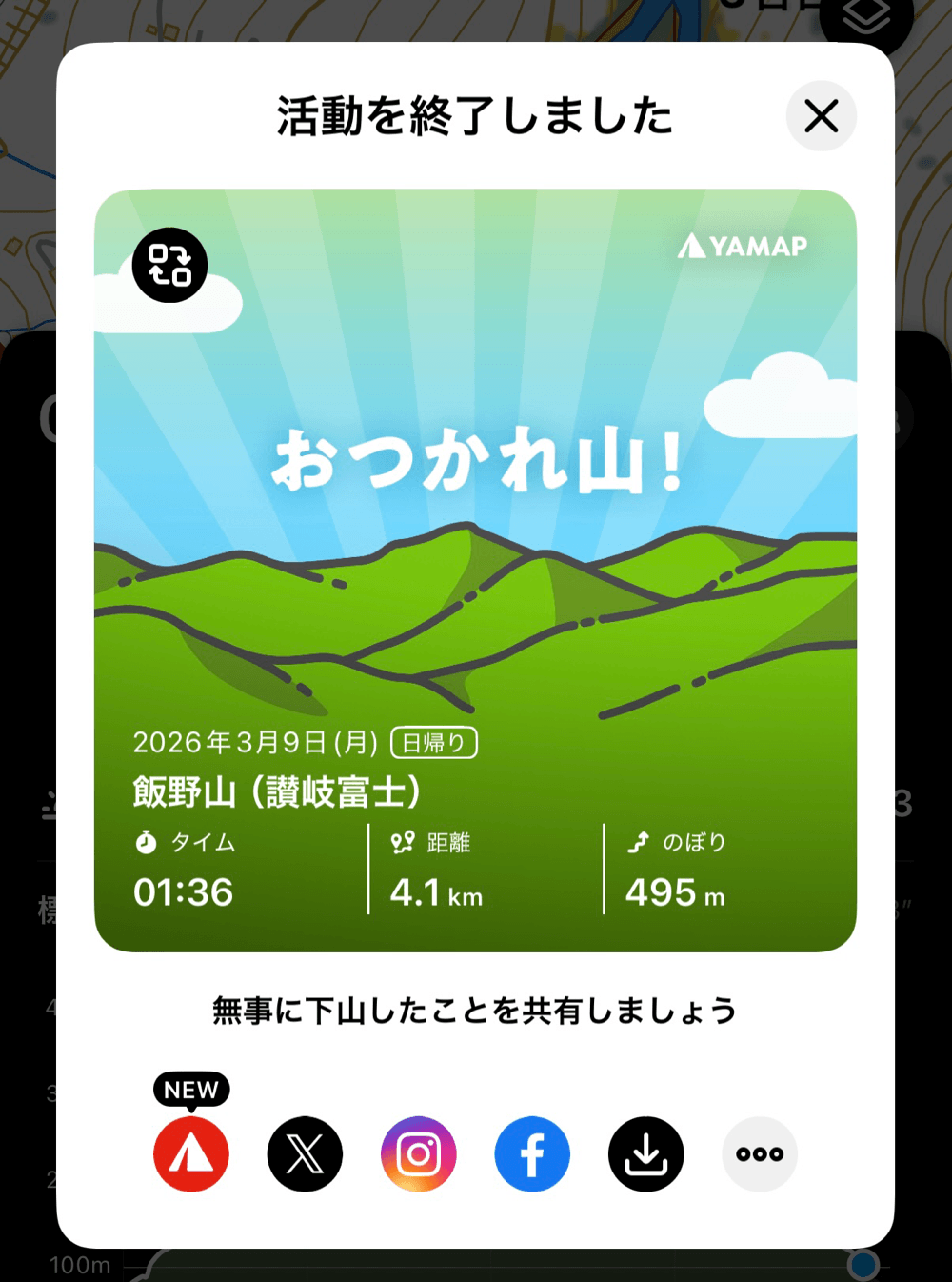The image size is (952, 1282).
Task: Share the activity to YAMAP
Action: (191, 1153)
